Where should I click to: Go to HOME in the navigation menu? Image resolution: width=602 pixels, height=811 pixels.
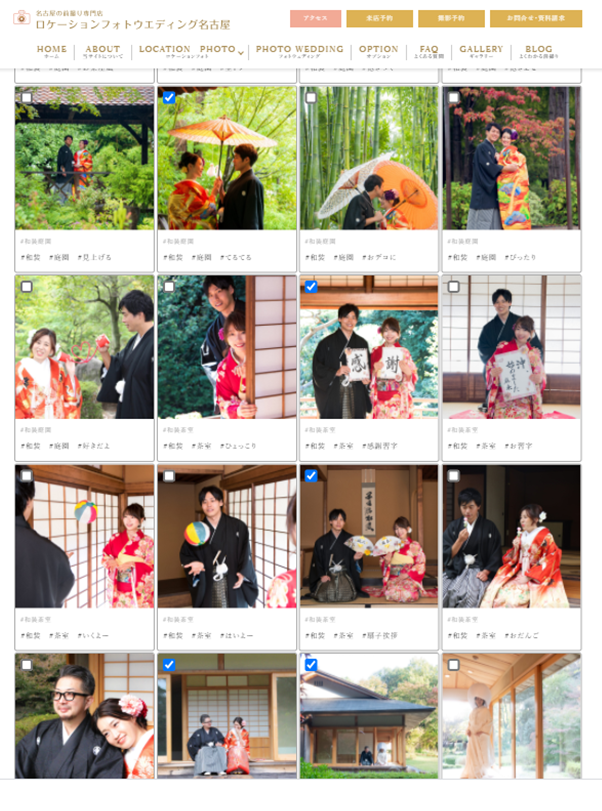point(52,51)
